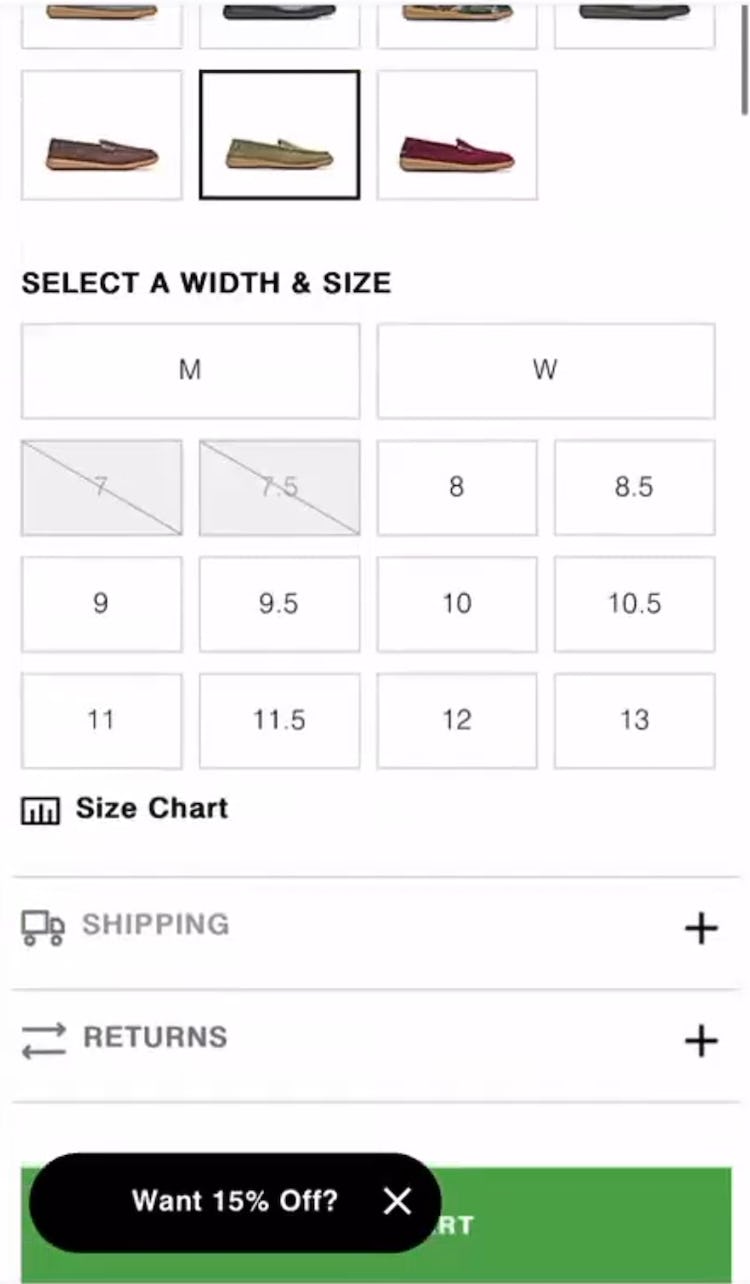Choose size 10.5
The width and height of the screenshot is (750, 1284).
tap(634, 604)
